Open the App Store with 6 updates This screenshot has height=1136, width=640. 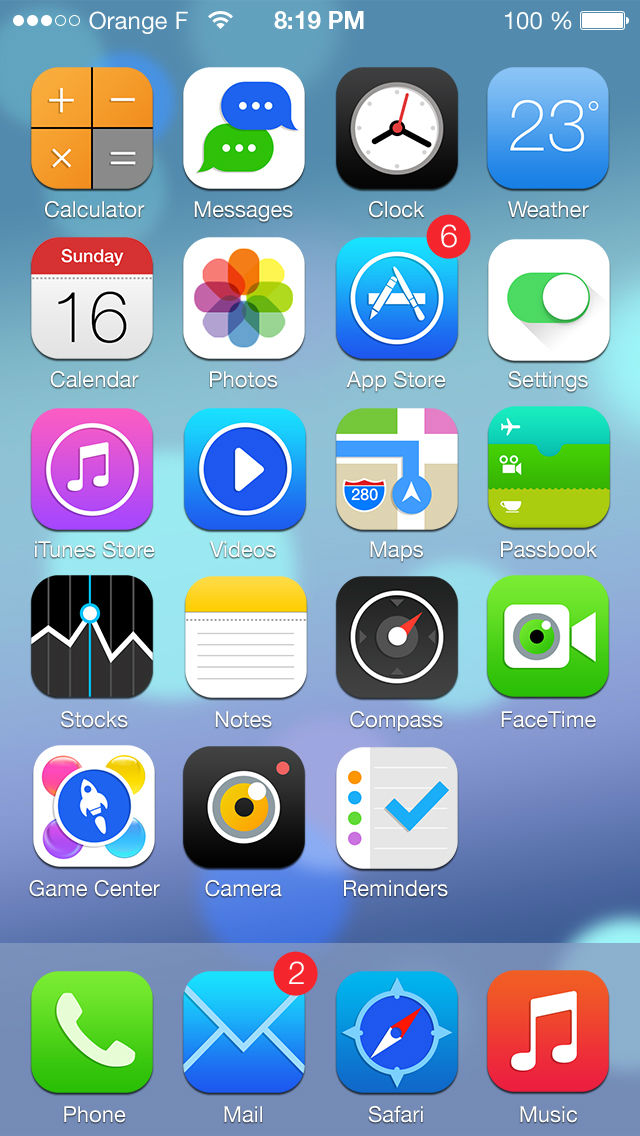pyautogui.click(x=396, y=298)
